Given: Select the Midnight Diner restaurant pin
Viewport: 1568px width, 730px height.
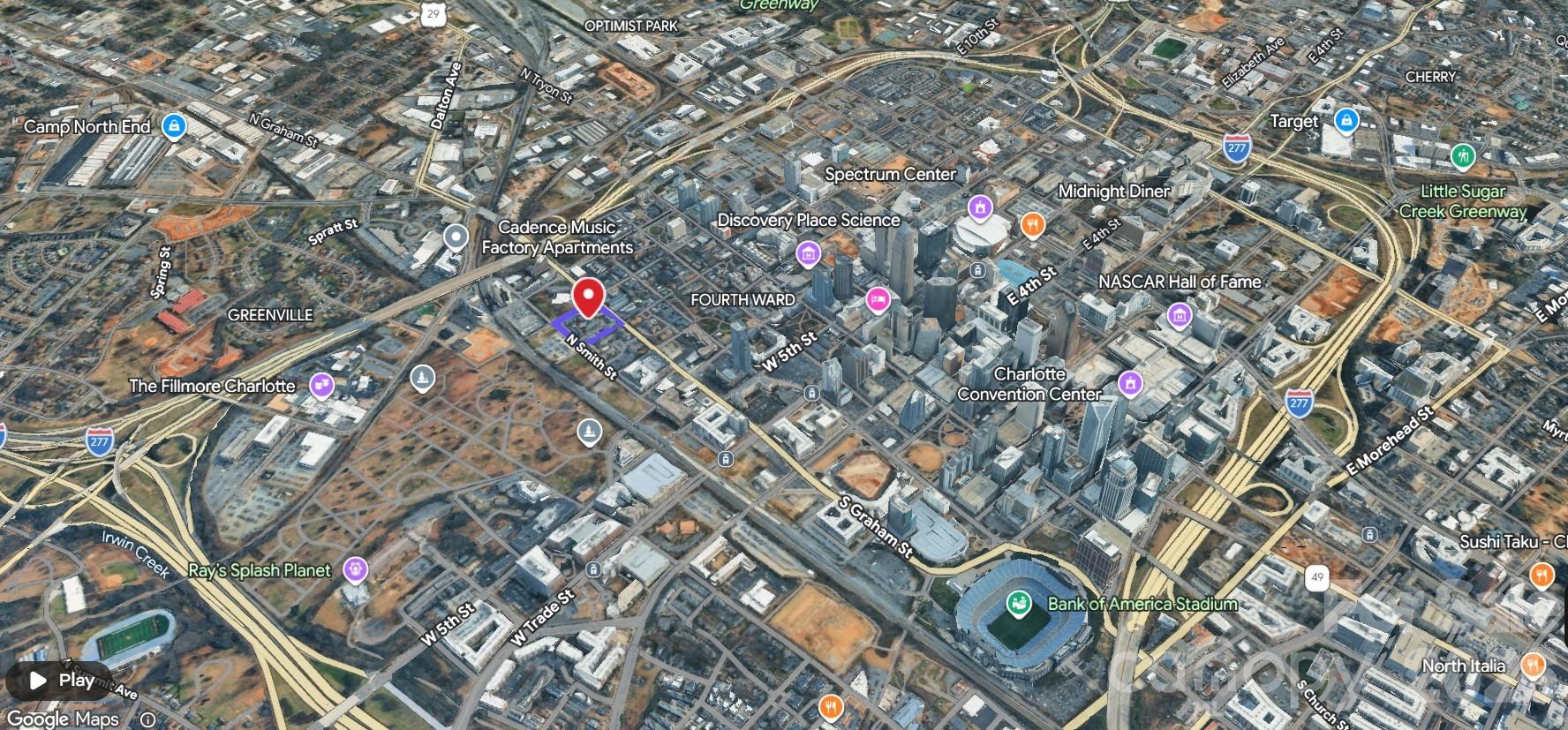Looking at the screenshot, I should 1032,225.
